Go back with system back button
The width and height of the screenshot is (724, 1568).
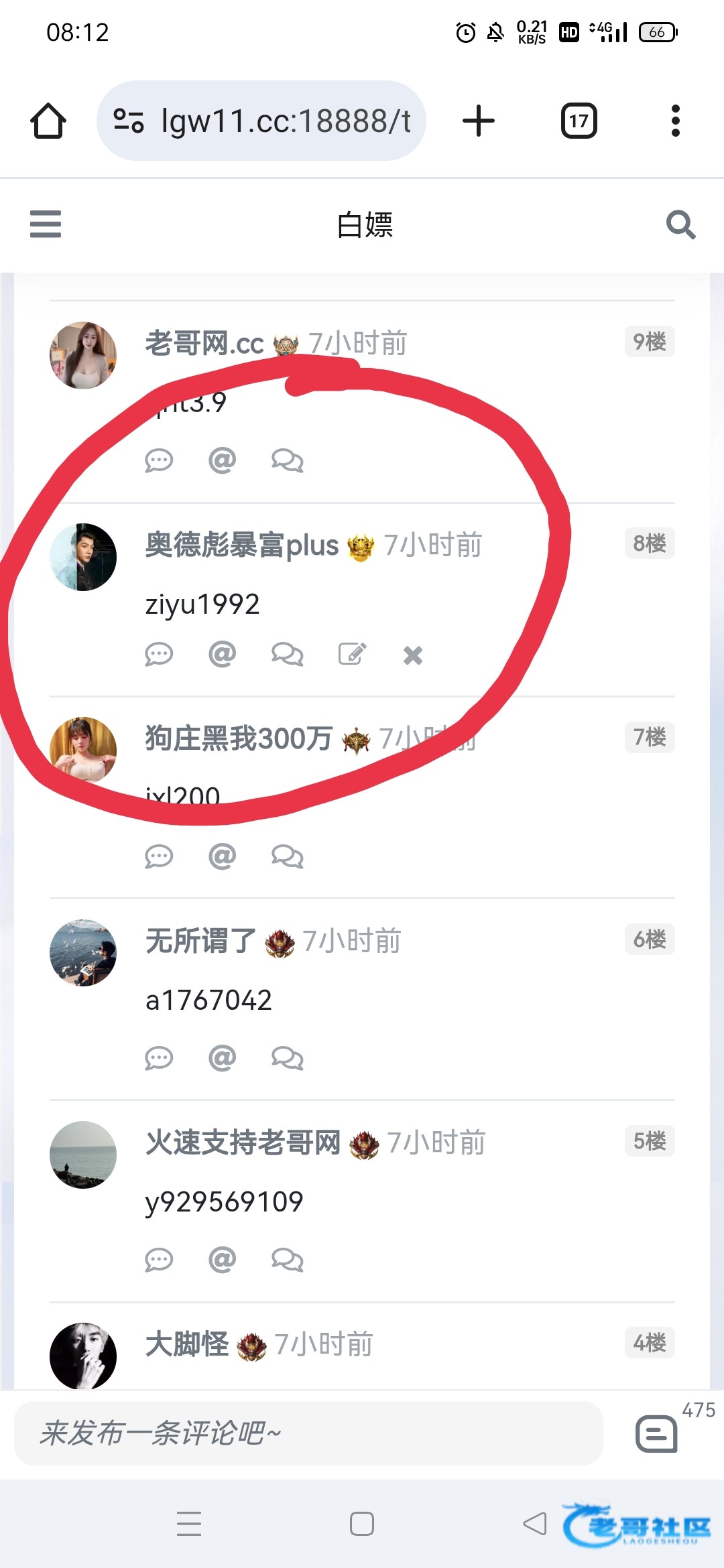(534, 1524)
